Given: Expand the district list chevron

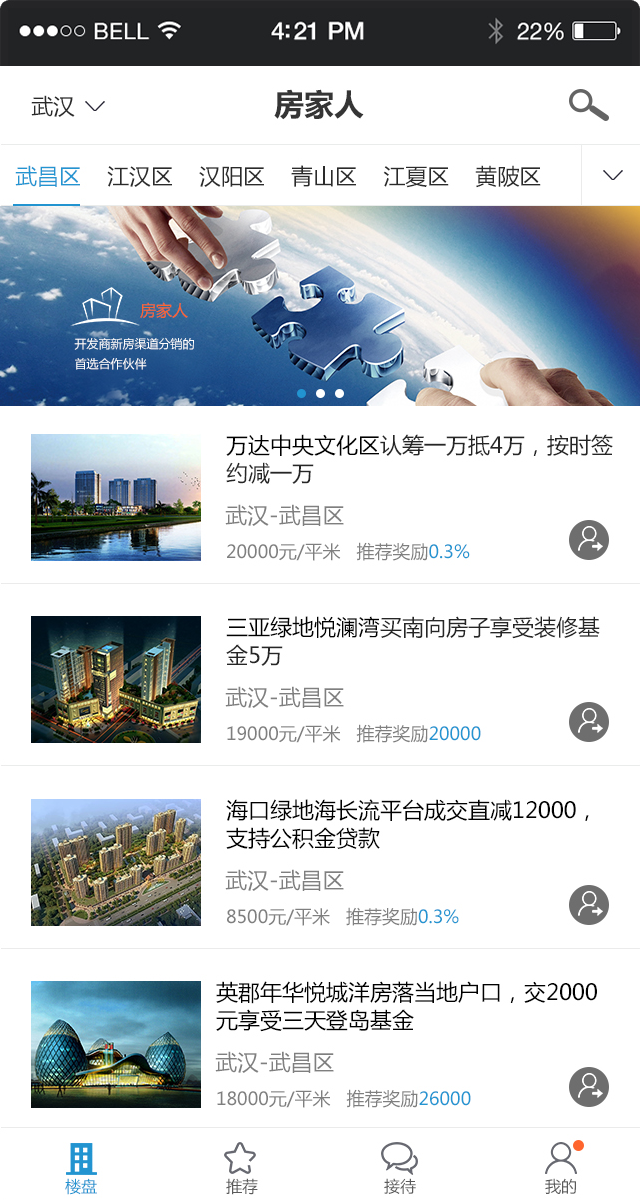Looking at the screenshot, I should tap(612, 176).
